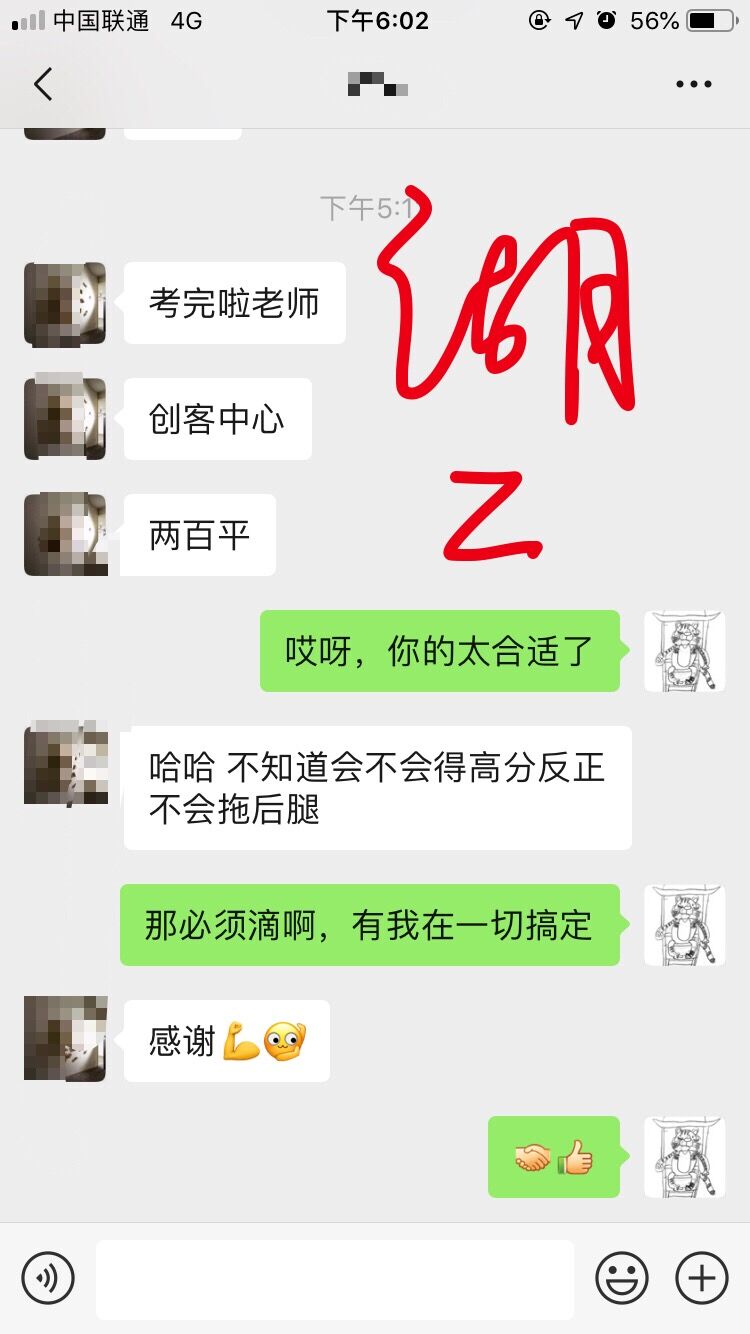
Task: Open the chat info overflow menu
Action: pos(693,85)
